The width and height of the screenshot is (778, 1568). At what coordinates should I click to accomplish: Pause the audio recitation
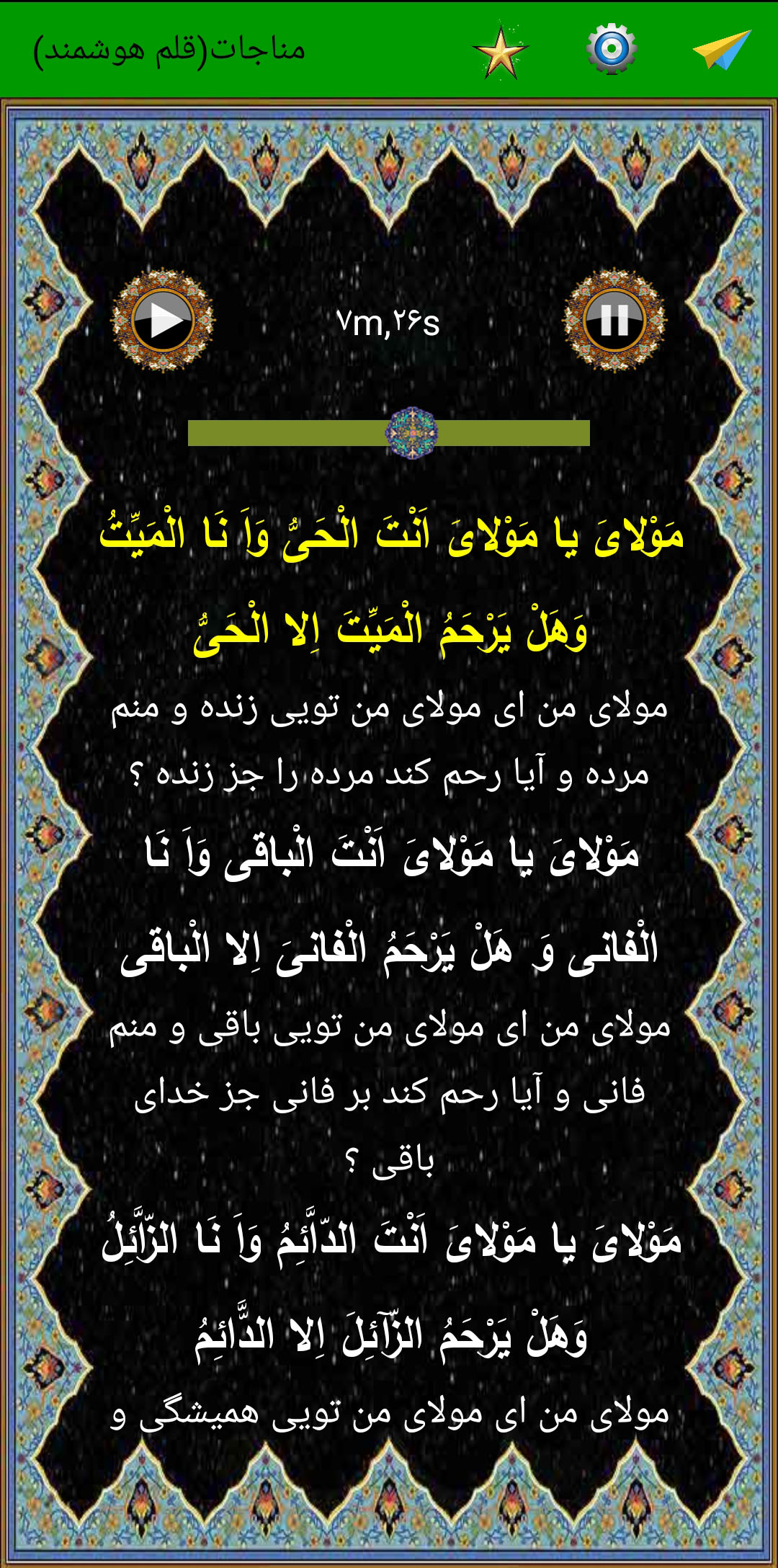[614, 321]
